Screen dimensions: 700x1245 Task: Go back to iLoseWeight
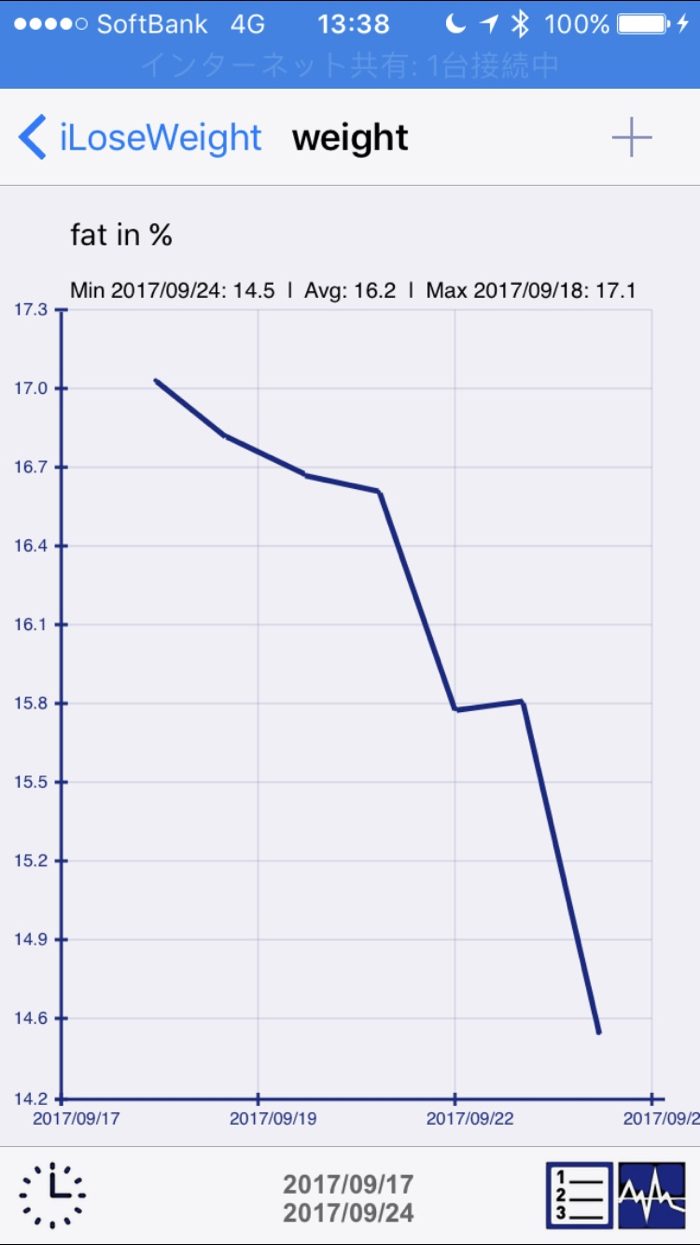[x=140, y=137]
